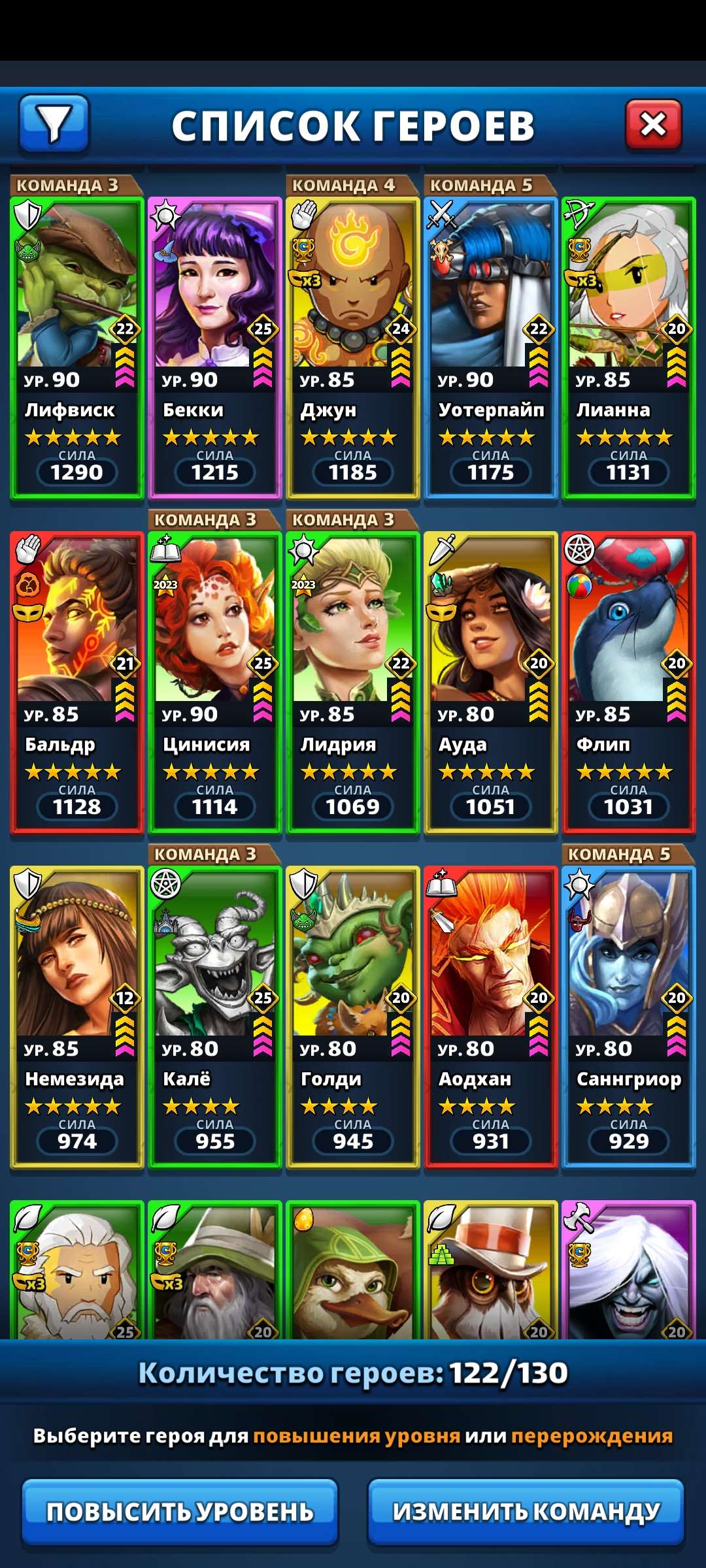Select Уотерпайп hero card

point(490,348)
